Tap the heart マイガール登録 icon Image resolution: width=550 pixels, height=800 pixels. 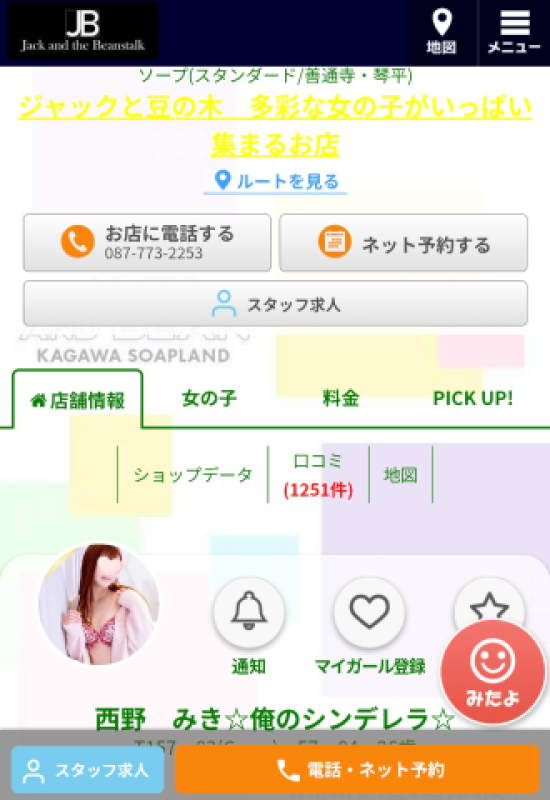[369, 612]
